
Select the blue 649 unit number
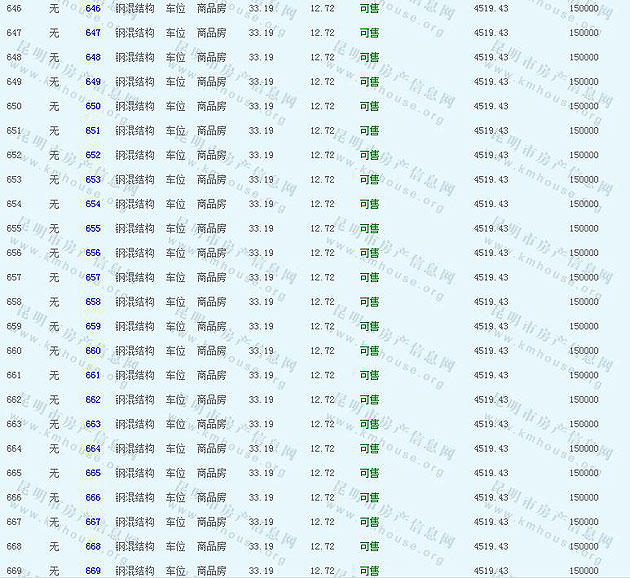click(93, 82)
